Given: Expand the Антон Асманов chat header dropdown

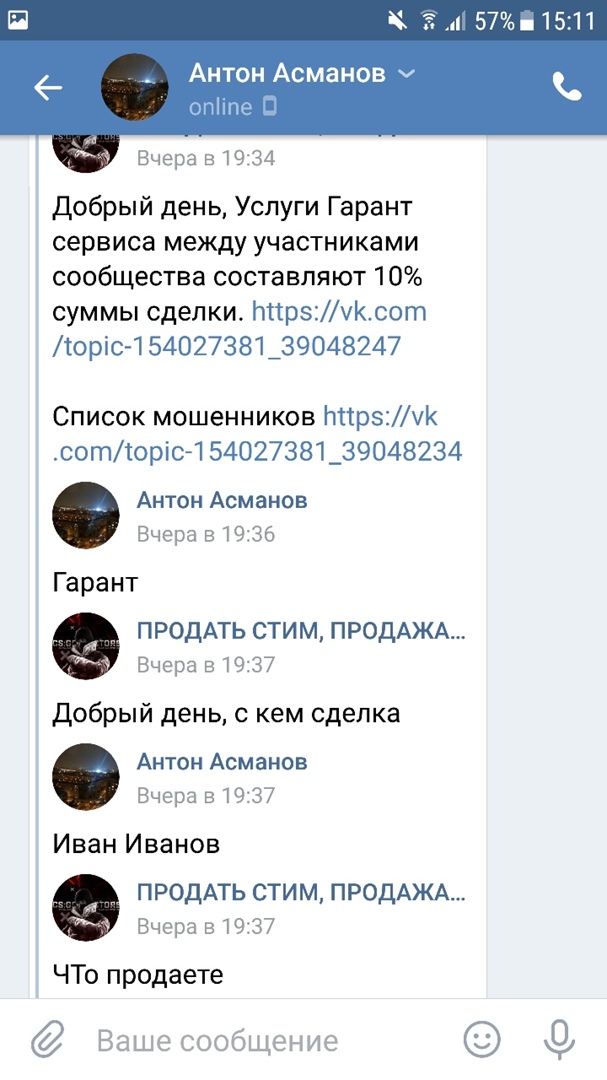Looking at the screenshot, I should click(406, 74).
